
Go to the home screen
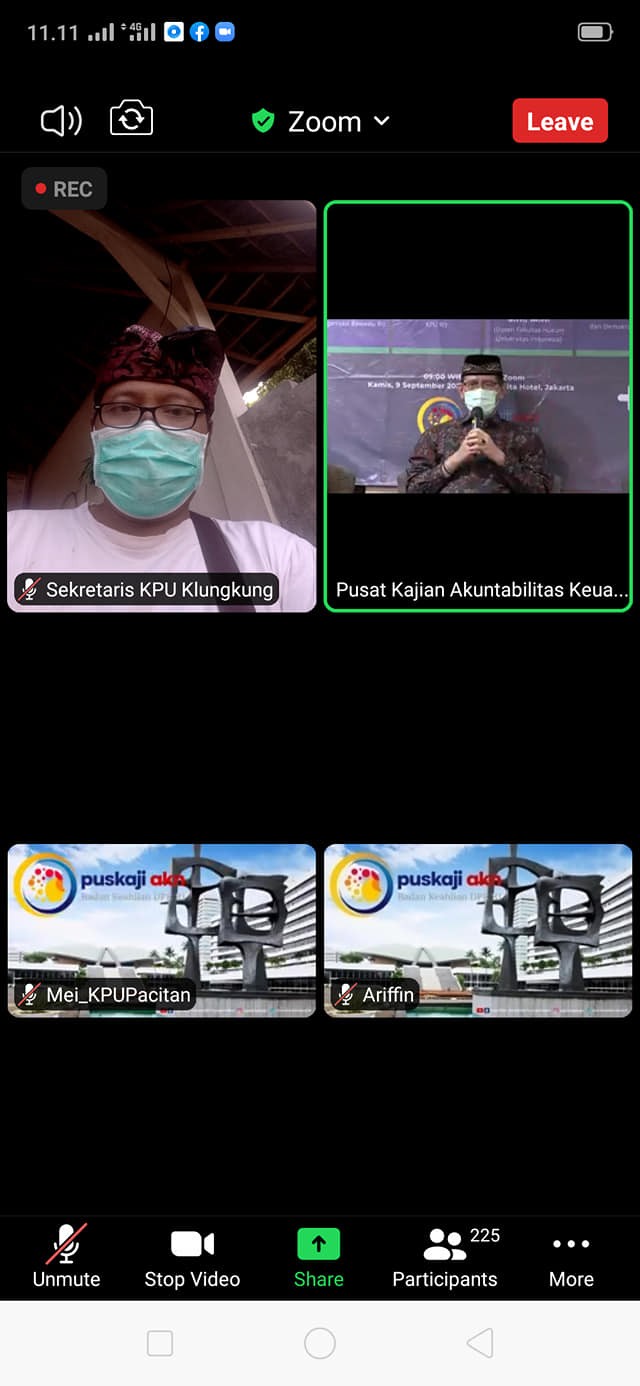coord(320,1343)
